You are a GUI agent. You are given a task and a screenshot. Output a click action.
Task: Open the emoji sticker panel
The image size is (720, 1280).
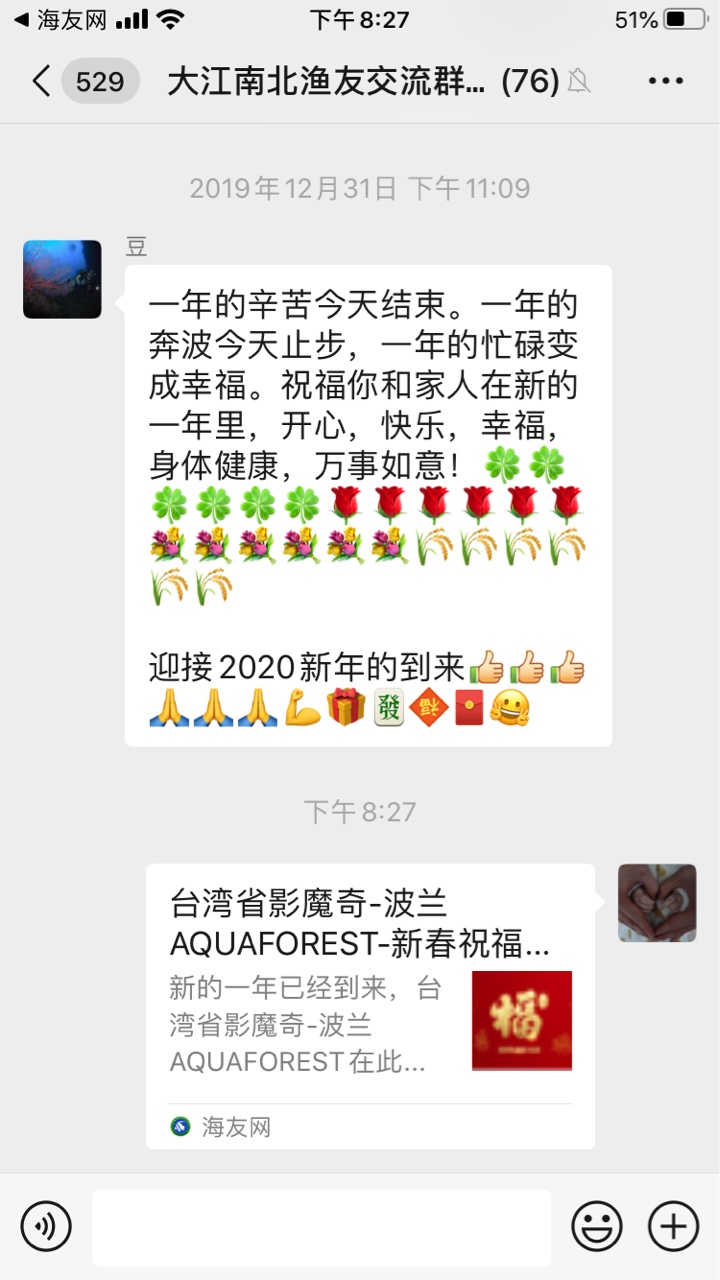[596, 1226]
